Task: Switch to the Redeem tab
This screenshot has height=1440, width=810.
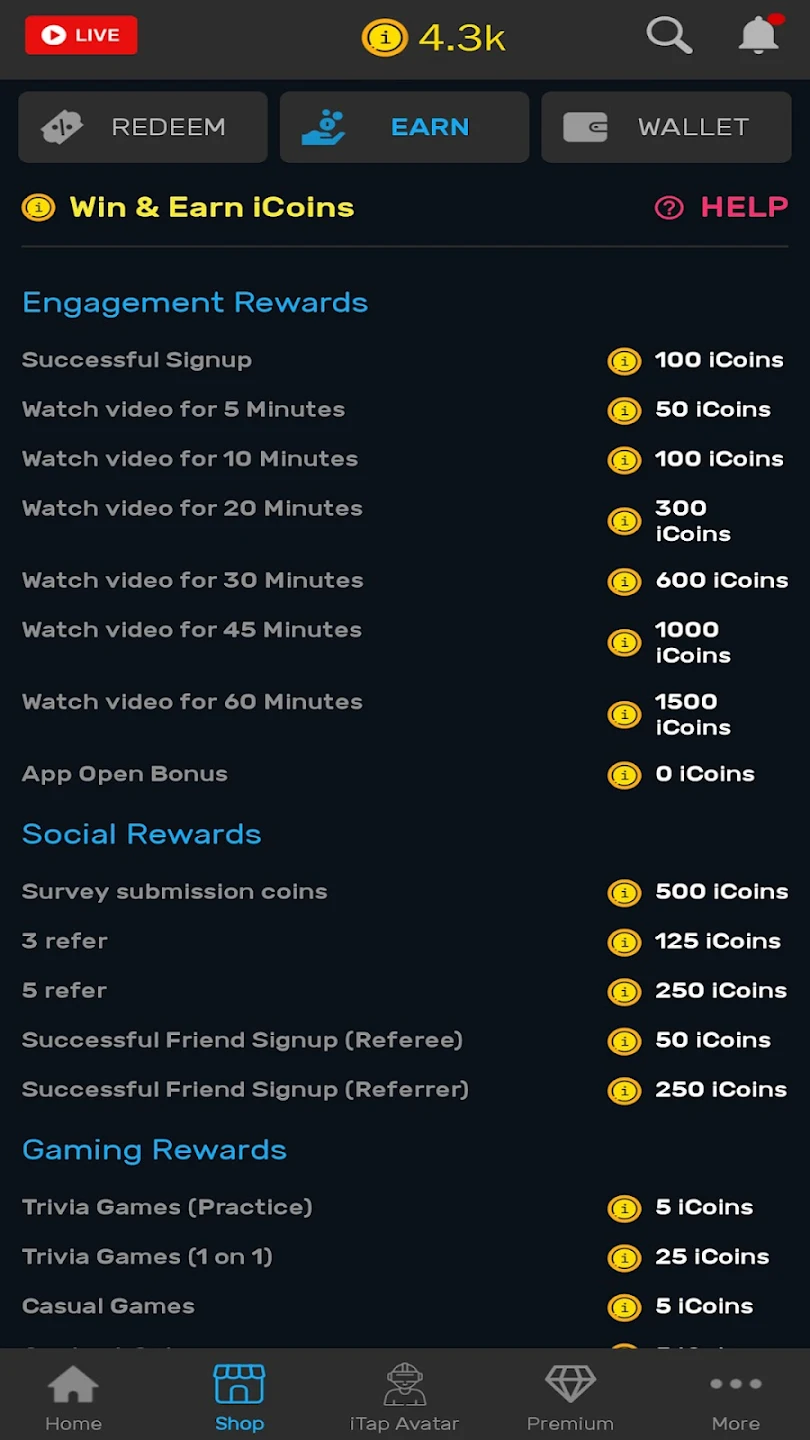Action: click(143, 127)
